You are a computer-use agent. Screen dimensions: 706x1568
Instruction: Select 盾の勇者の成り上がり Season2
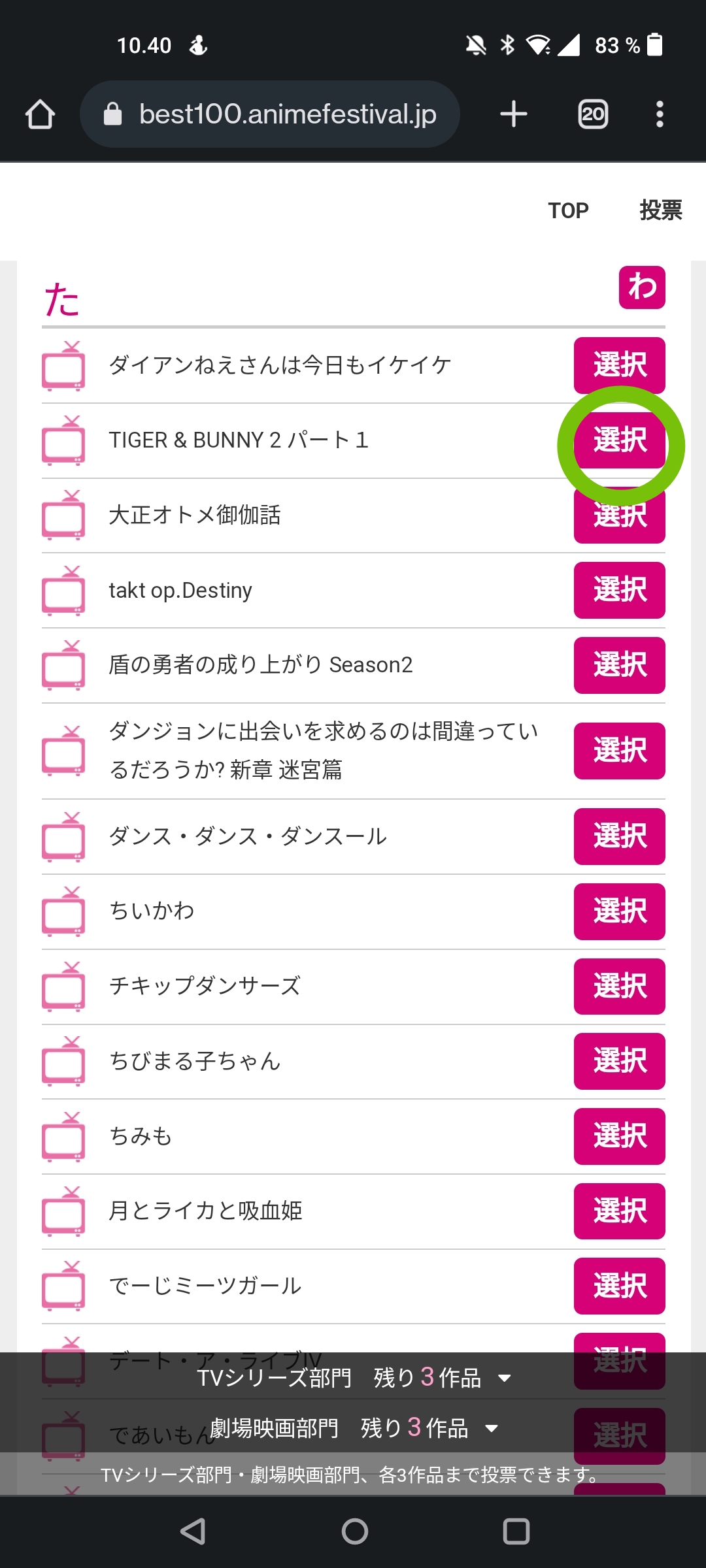pyautogui.click(x=619, y=665)
